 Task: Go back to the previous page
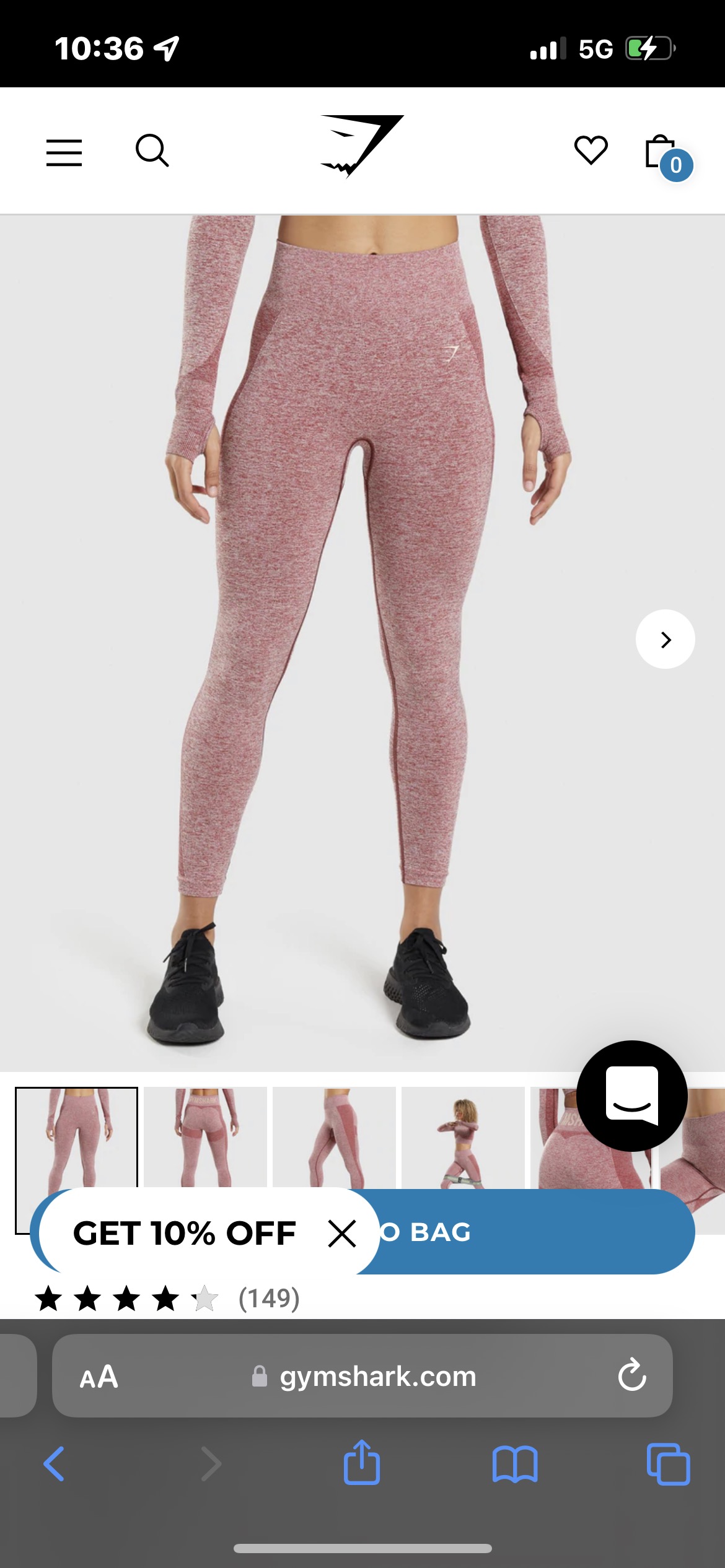[x=55, y=1464]
